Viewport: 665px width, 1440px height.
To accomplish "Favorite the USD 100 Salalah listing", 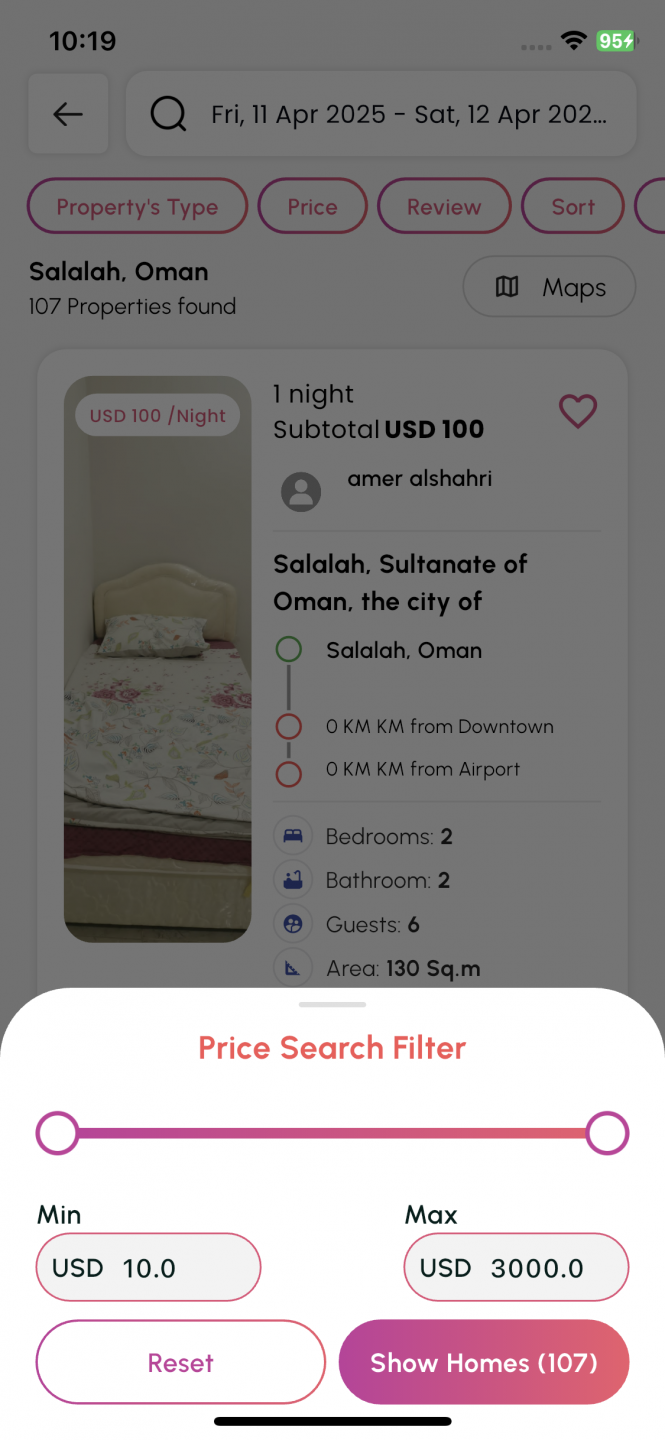I will tap(577, 411).
